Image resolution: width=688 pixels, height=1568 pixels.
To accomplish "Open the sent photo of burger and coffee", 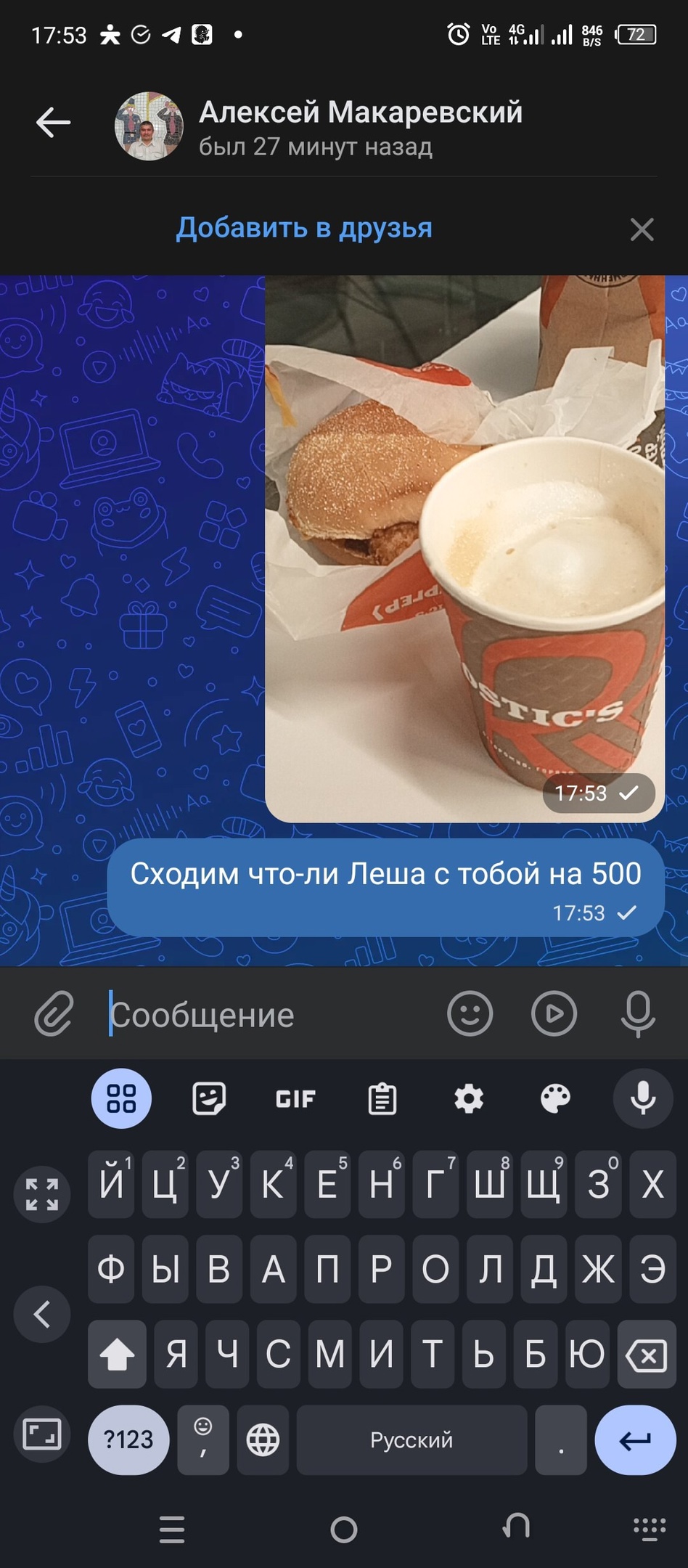I will [x=464, y=549].
